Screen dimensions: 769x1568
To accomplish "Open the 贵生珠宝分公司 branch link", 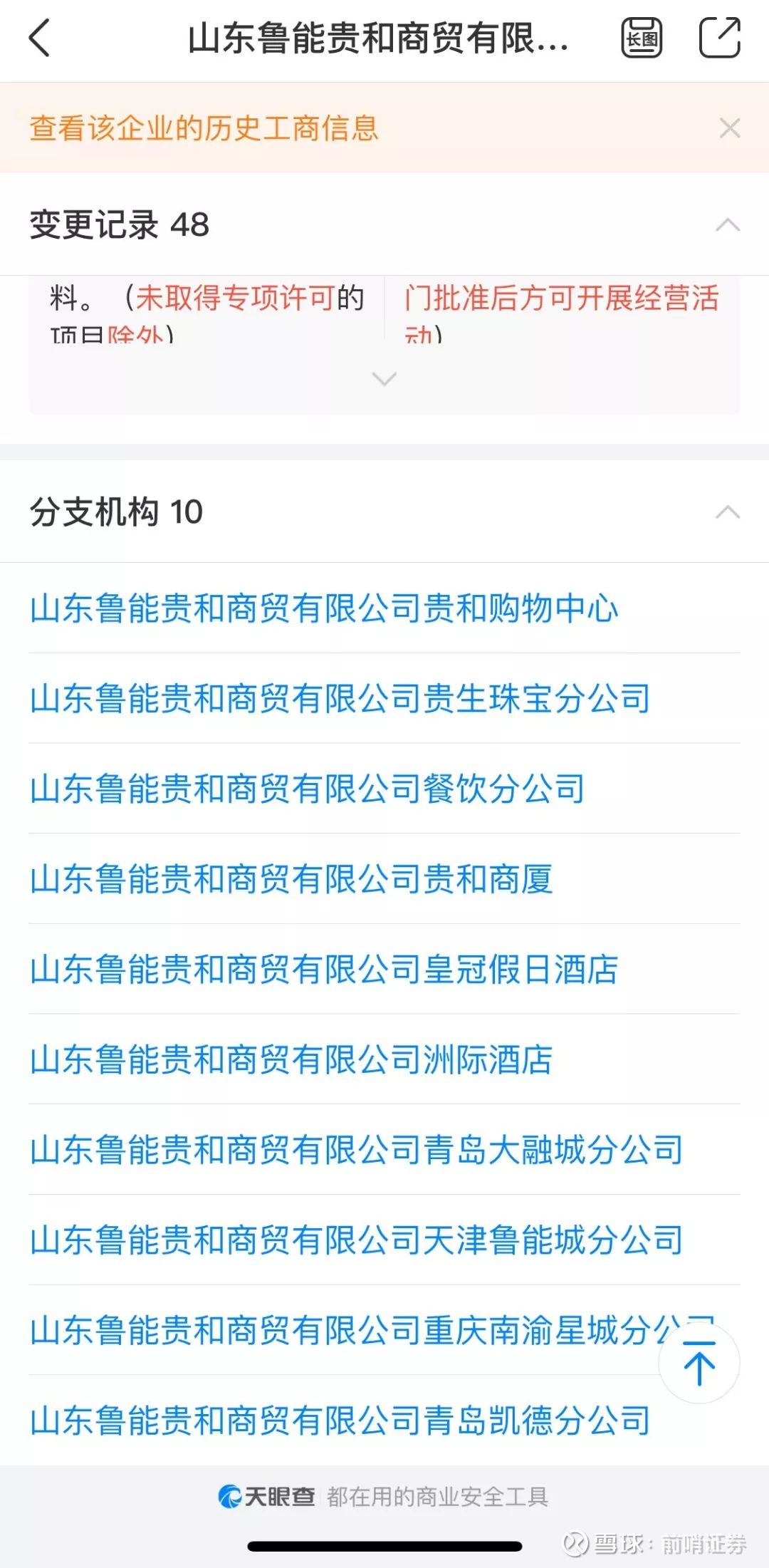I will click(342, 700).
